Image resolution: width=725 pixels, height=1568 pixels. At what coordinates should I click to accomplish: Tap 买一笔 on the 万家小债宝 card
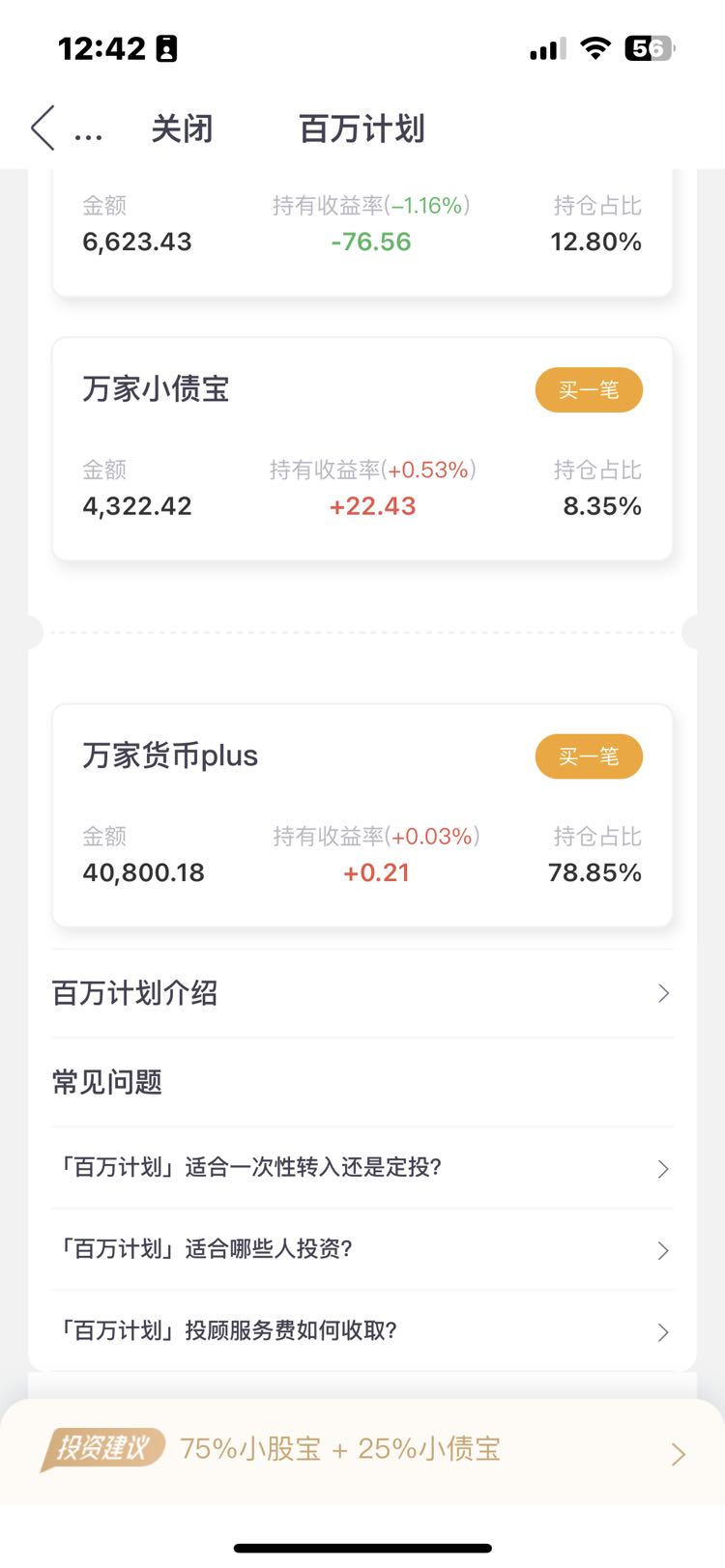[589, 390]
